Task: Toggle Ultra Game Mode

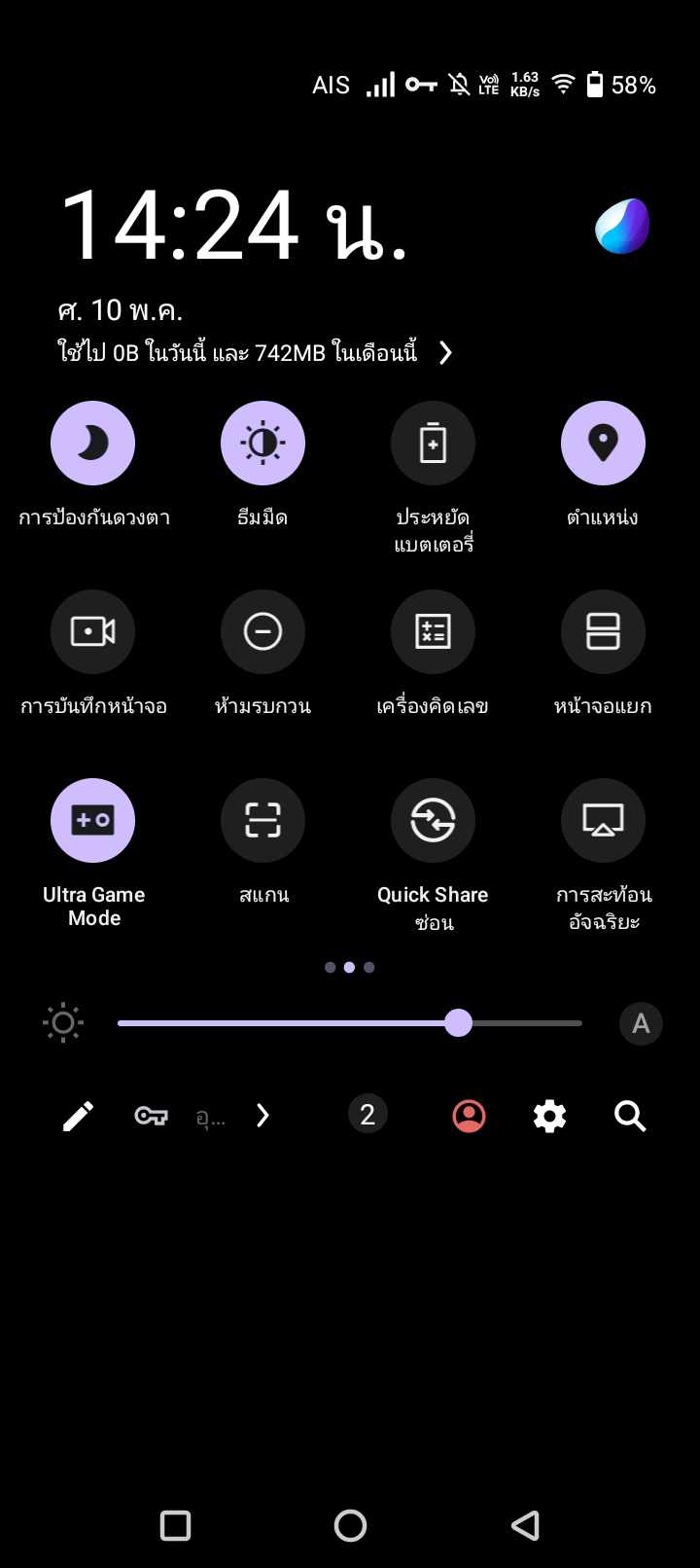Action: [92, 820]
